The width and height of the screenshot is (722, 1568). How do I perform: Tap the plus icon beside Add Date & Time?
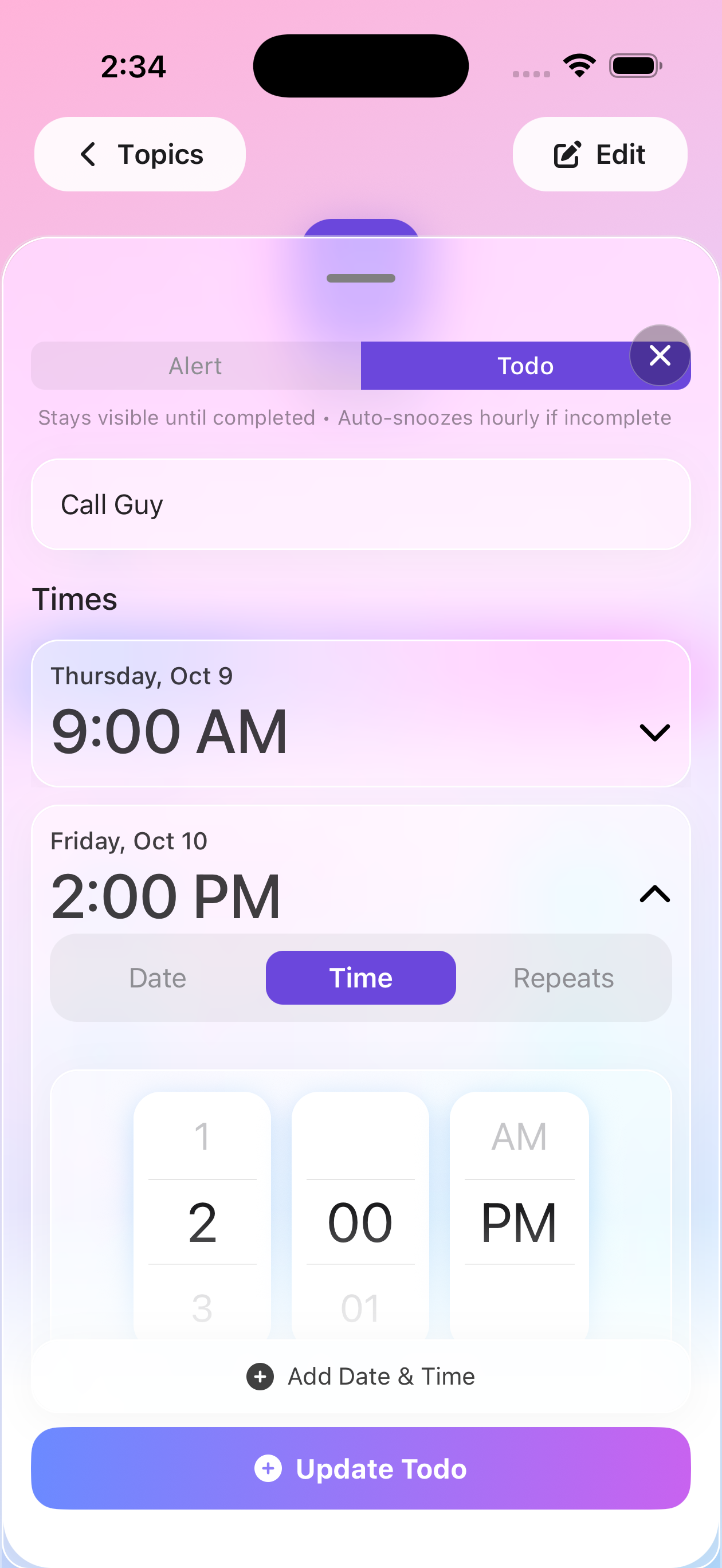point(260,1376)
